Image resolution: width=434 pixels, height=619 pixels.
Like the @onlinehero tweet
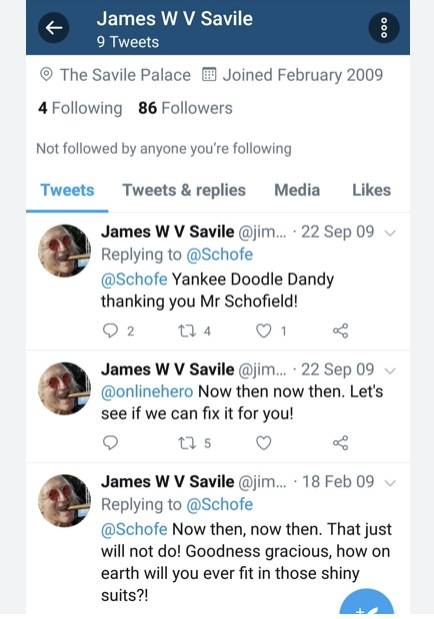tap(263, 443)
